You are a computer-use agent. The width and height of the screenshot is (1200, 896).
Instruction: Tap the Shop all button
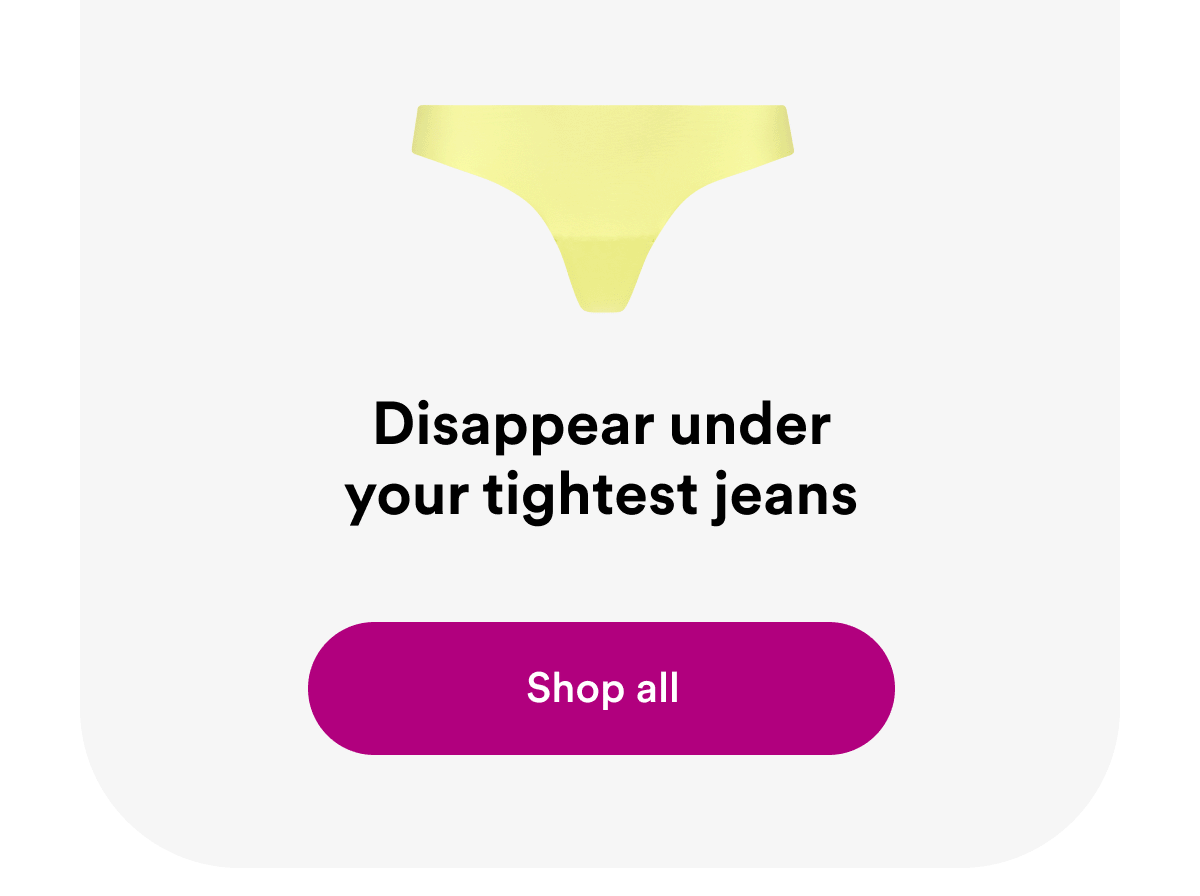(601, 688)
